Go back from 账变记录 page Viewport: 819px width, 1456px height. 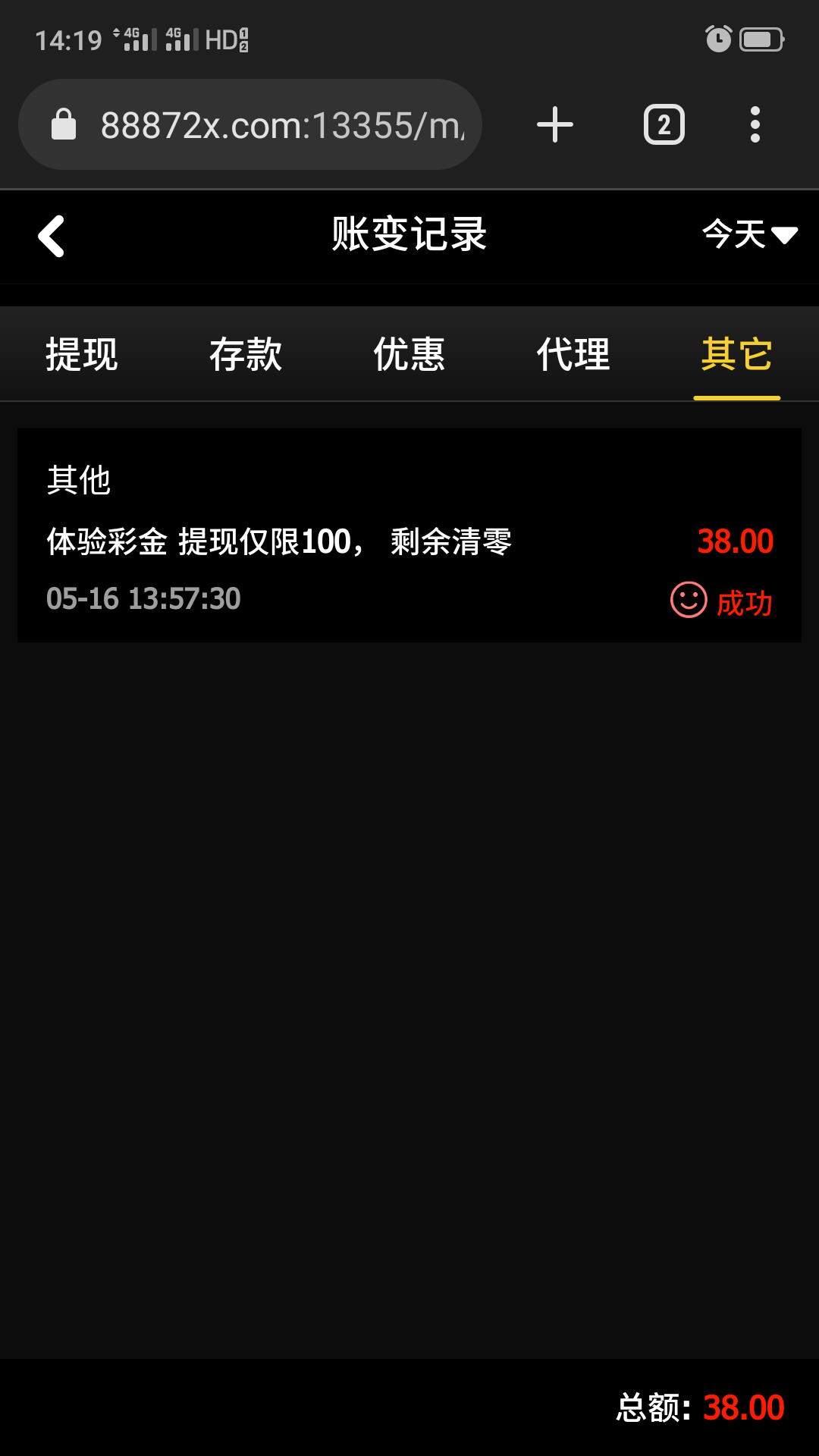pos(52,236)
